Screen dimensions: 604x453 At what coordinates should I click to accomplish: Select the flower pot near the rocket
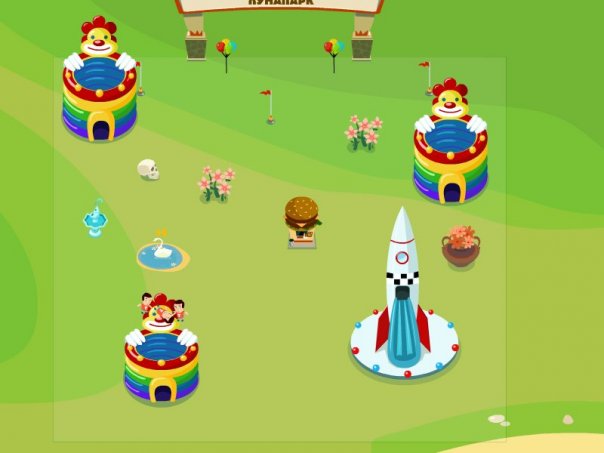click(461, 246)
